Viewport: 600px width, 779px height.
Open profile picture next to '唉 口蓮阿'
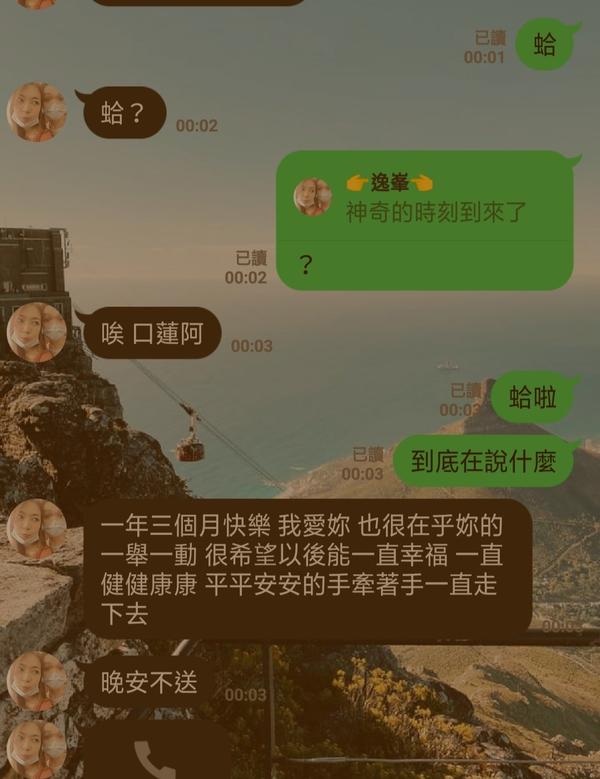[x=37, y=331]
